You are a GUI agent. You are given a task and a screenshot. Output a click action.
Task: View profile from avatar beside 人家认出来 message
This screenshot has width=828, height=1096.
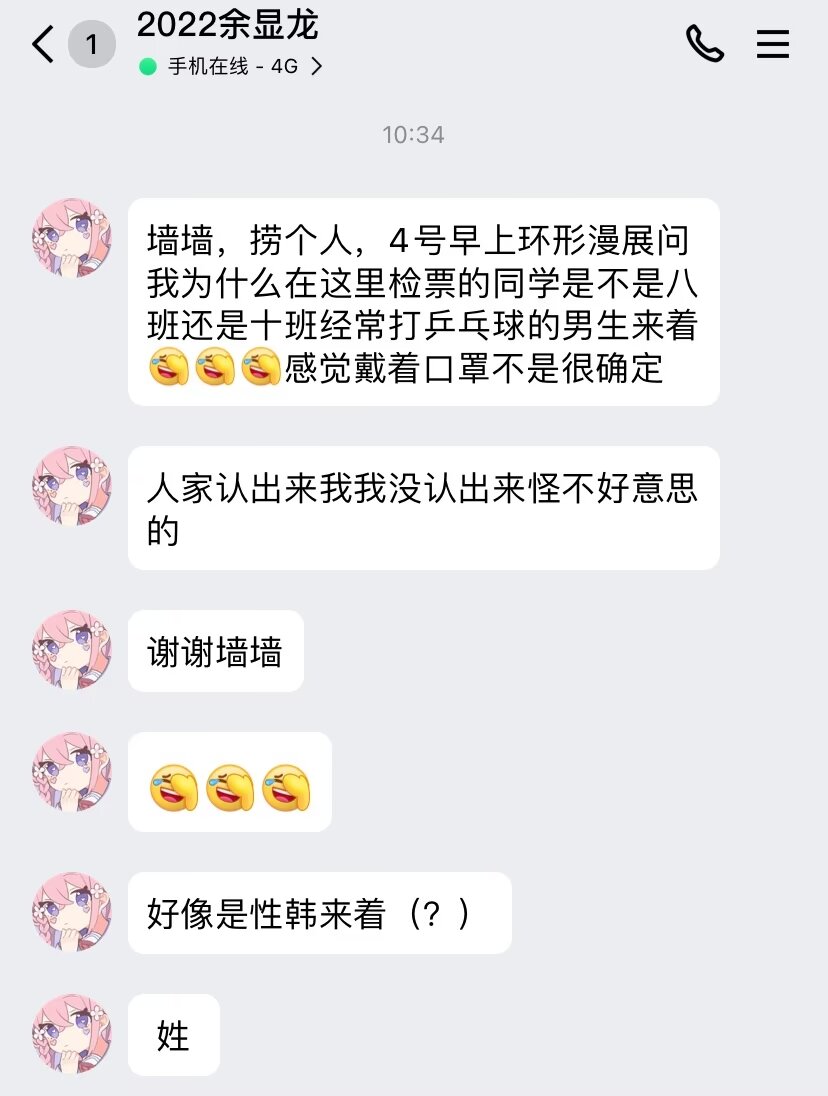click(72, 486)
